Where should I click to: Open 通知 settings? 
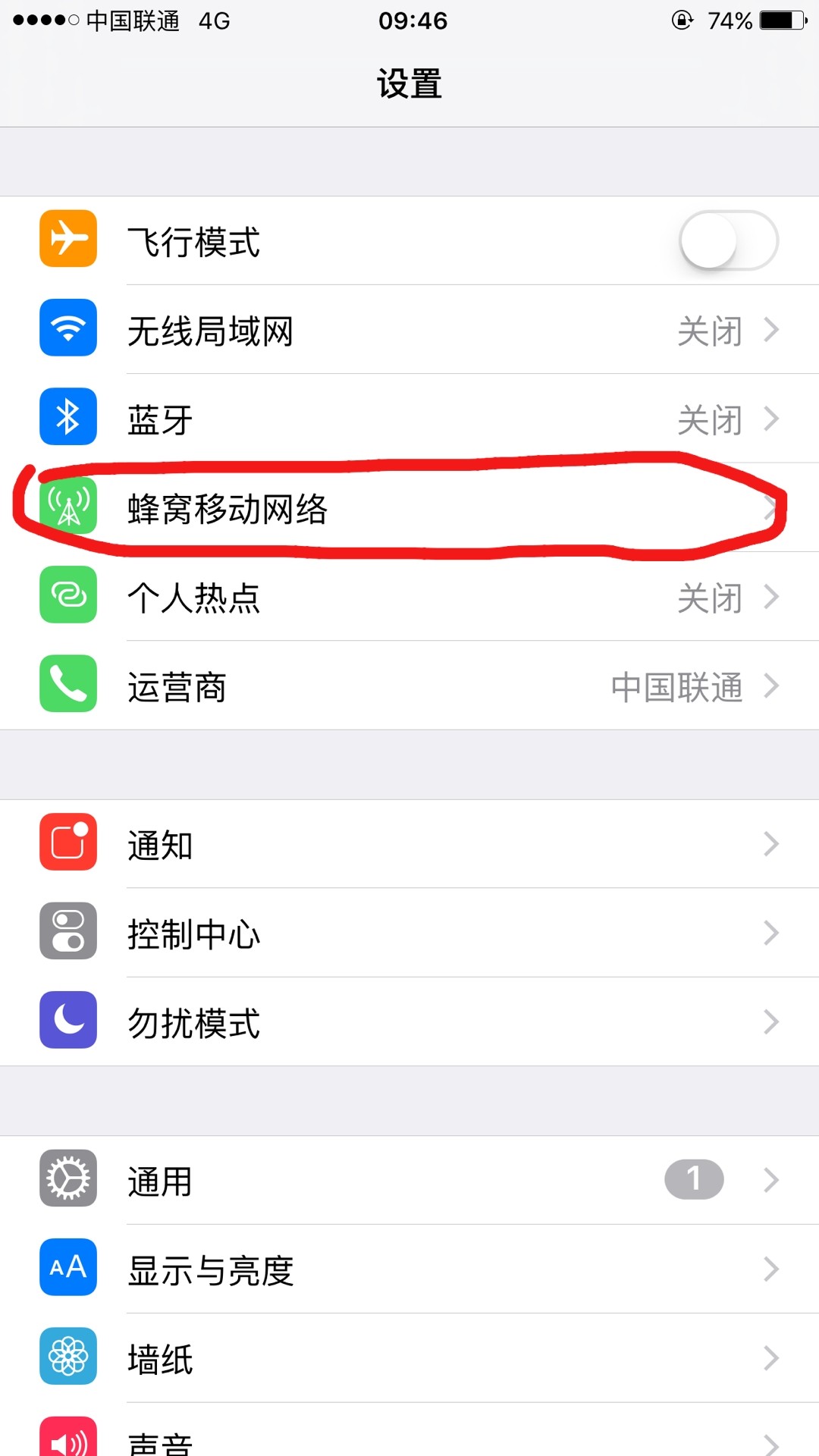tap(409, 843)
